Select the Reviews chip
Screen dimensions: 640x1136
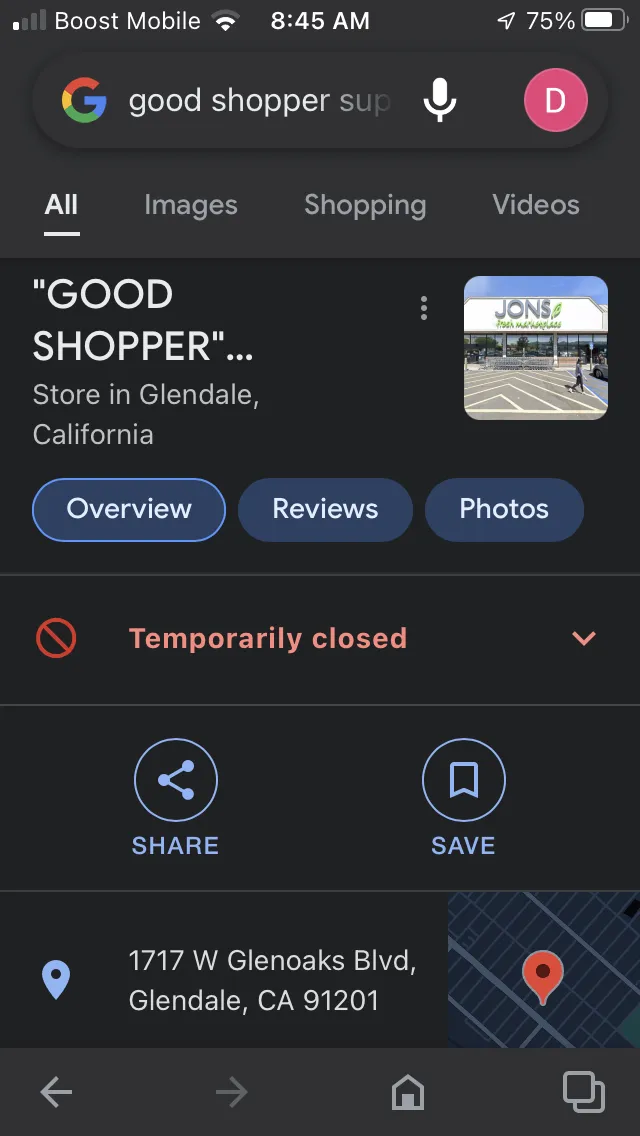tap(325, 509)
